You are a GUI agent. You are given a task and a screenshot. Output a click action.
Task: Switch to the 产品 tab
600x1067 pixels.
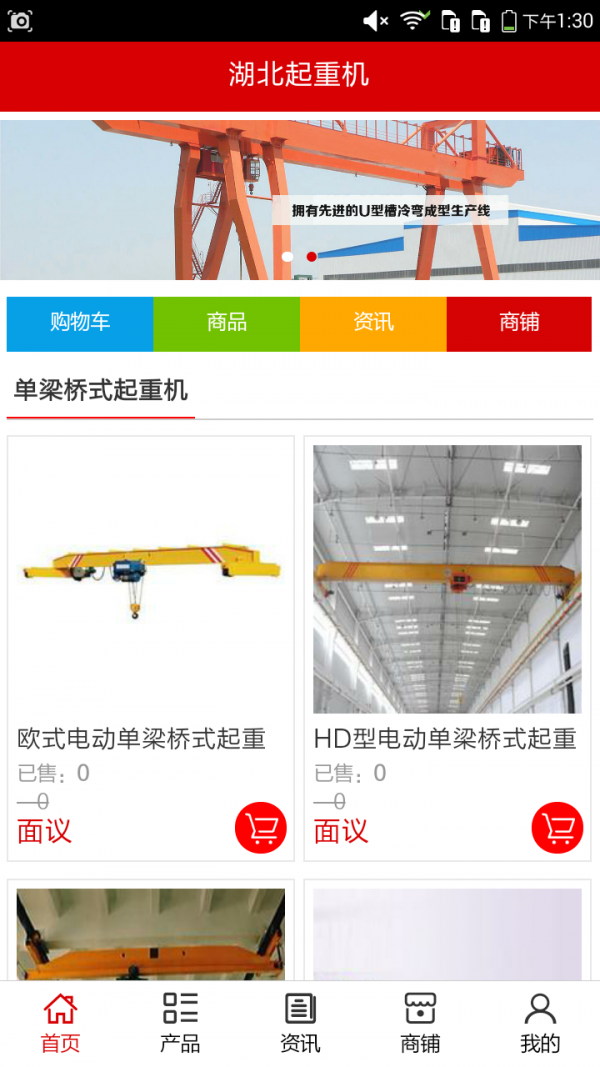coord(180,1023)
